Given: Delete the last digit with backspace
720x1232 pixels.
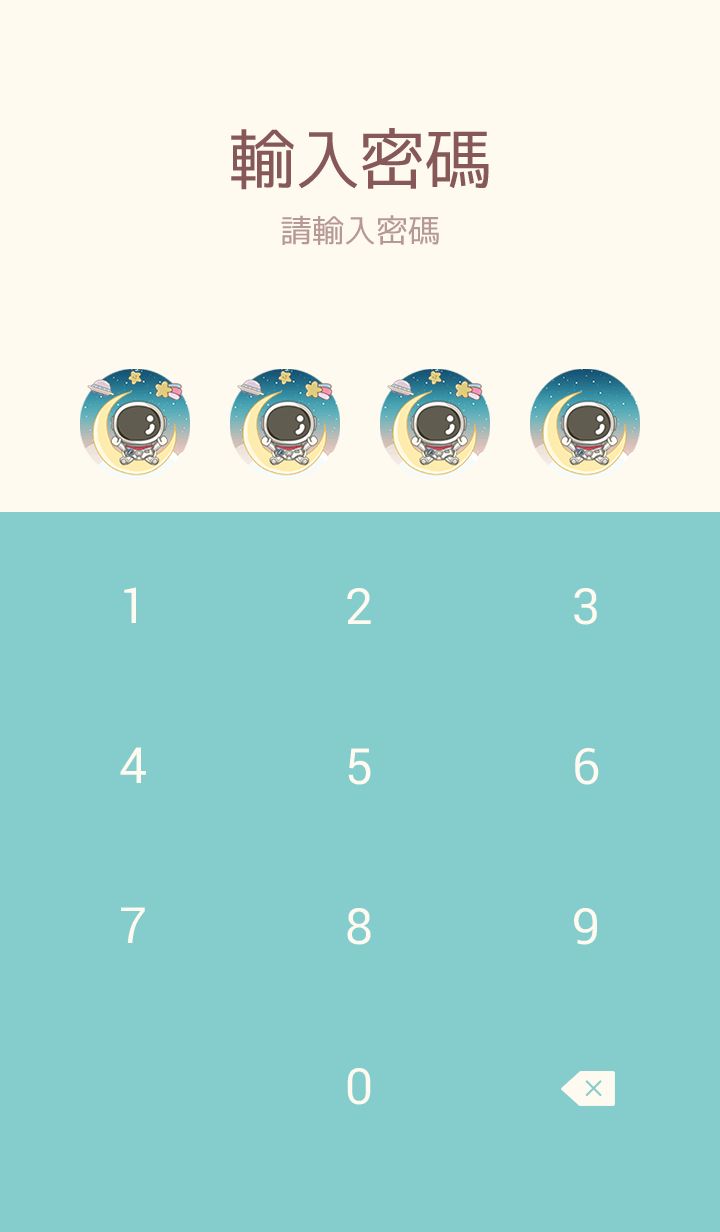Looking at the screenshot, I should 588,1088.
